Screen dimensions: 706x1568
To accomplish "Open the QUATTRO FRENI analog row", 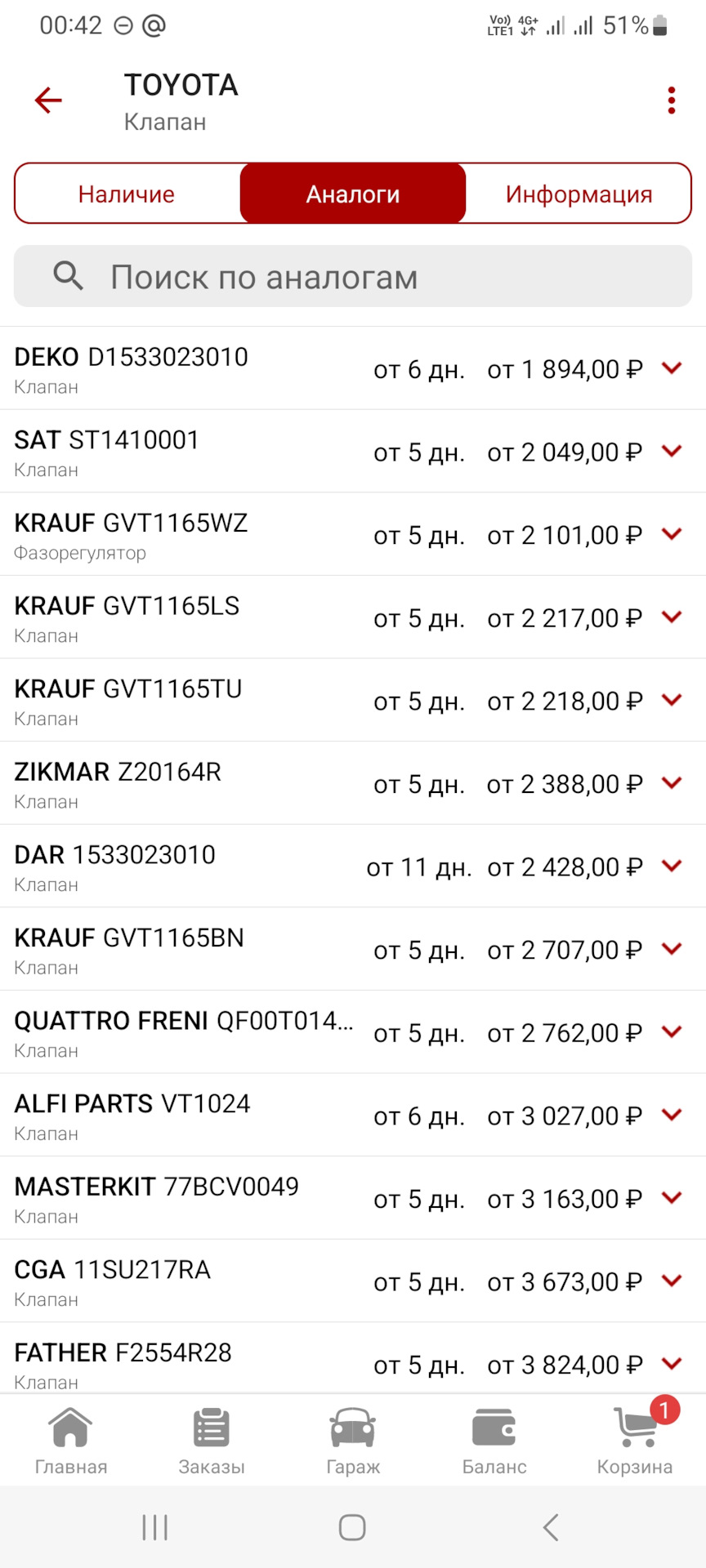I will point(353,1032).
